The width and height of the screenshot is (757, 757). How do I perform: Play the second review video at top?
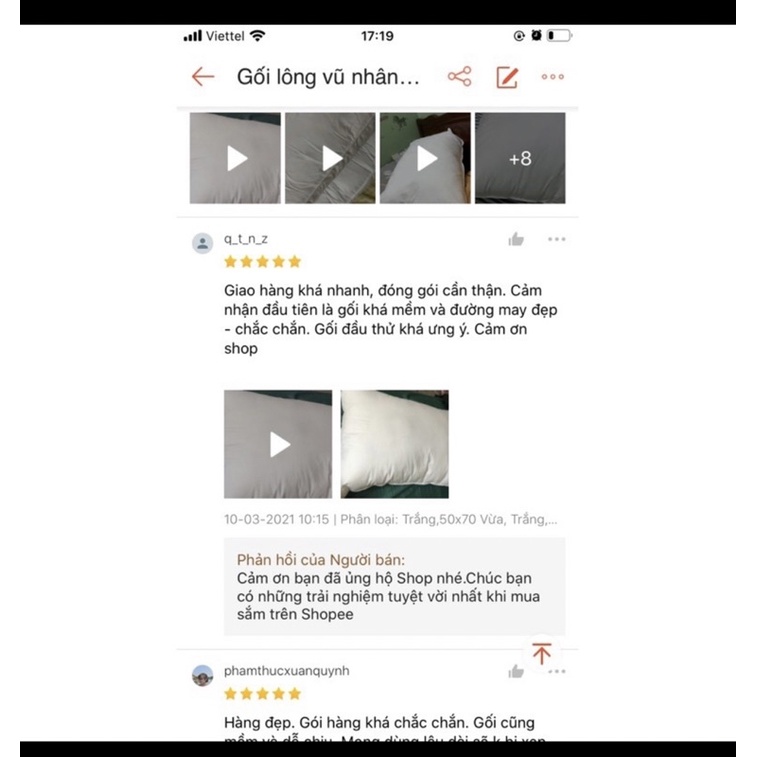tap(330, 158)
